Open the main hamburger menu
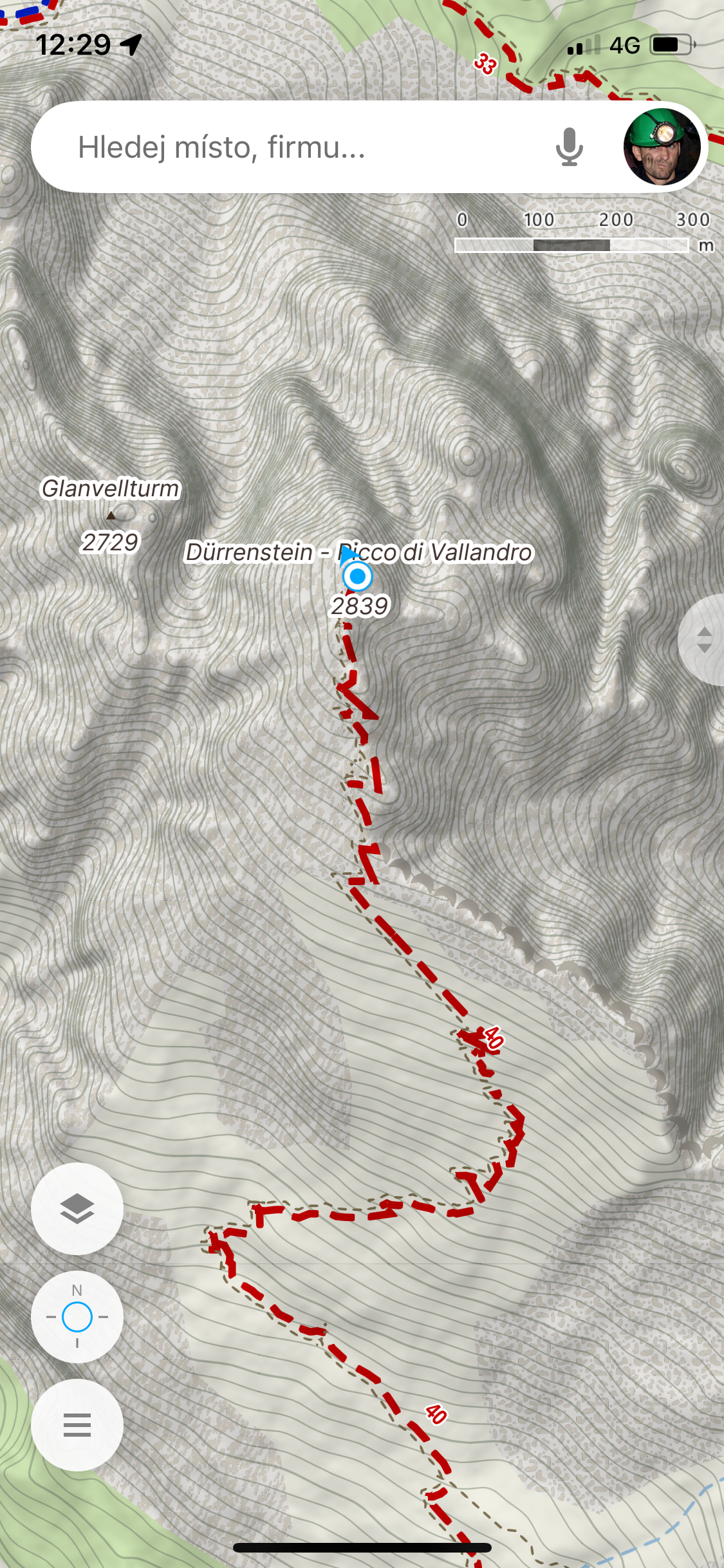The image size is (724, 1568). click(77, 1424)
